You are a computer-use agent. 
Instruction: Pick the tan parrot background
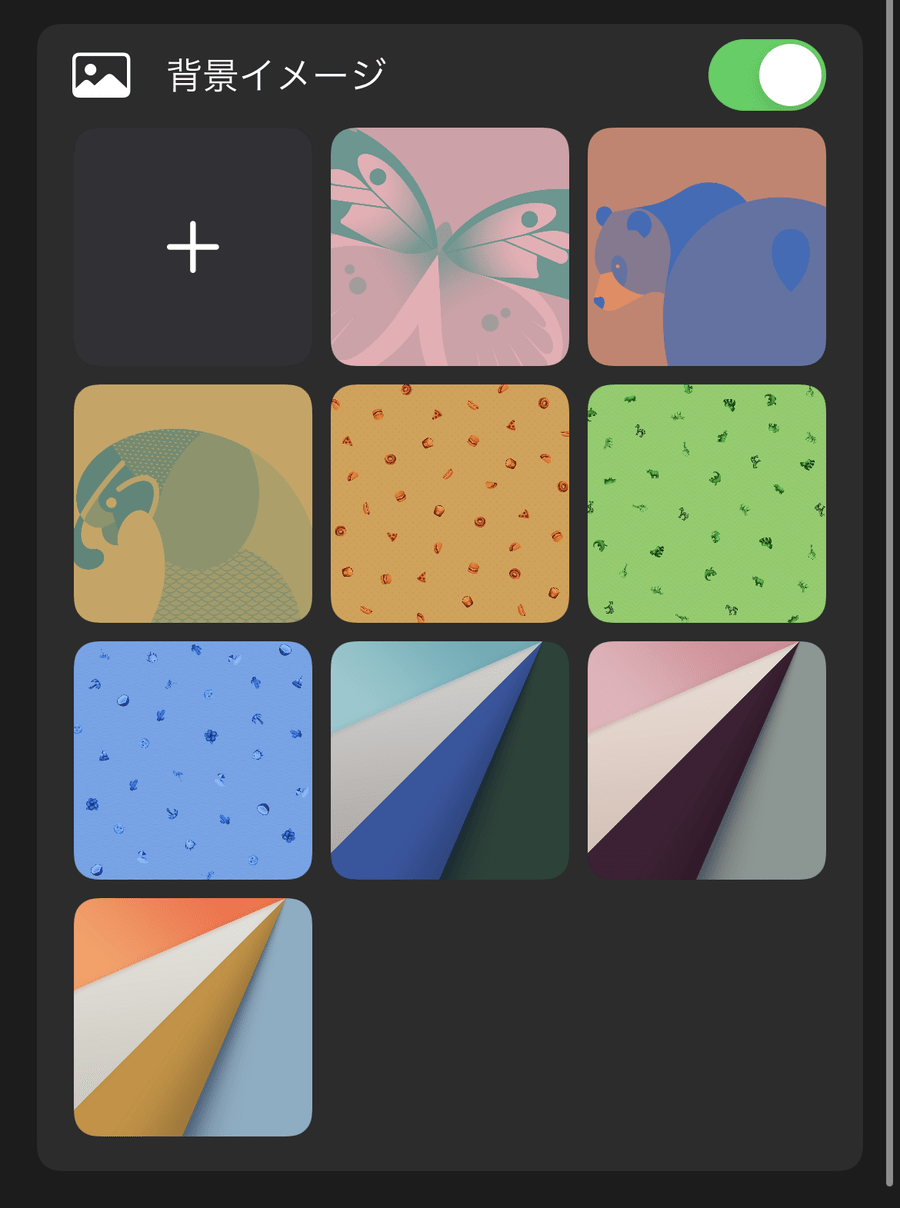tap(193, 504)
